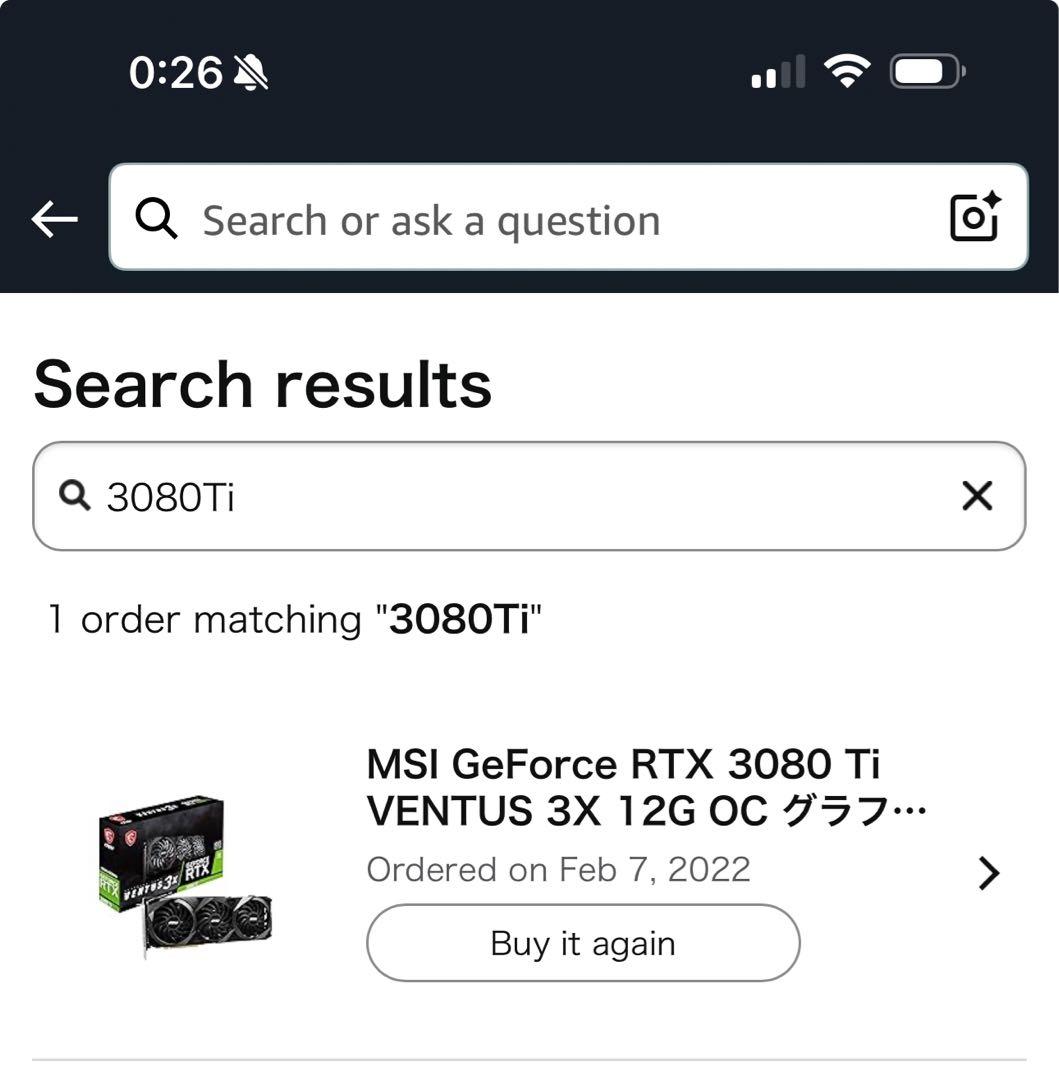The image size is (1059, 1080).
Task: Tap the cellular signal bars icon
Action: tap(780, 71)
